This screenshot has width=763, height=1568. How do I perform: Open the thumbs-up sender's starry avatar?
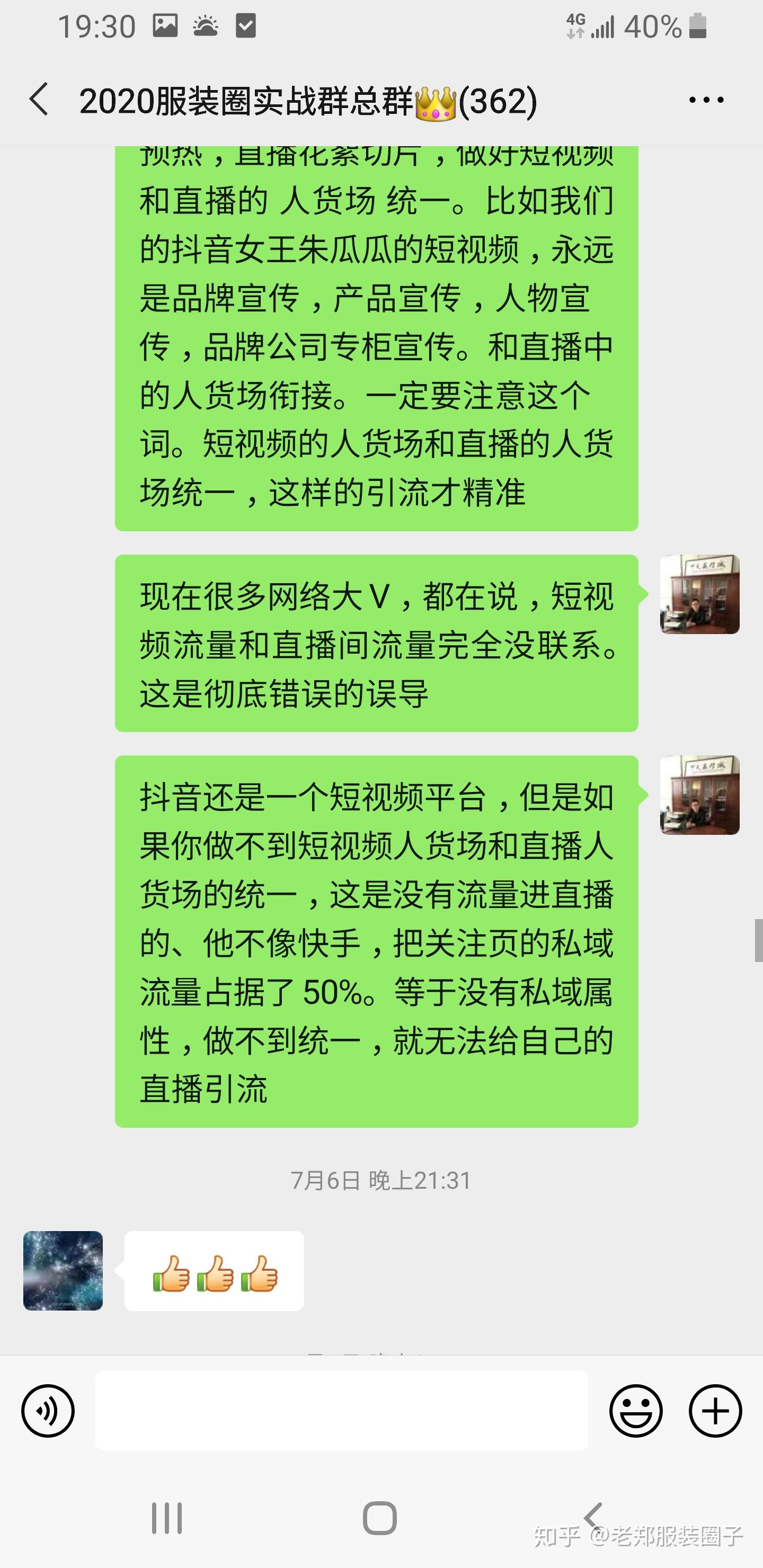click(63, 1270)
